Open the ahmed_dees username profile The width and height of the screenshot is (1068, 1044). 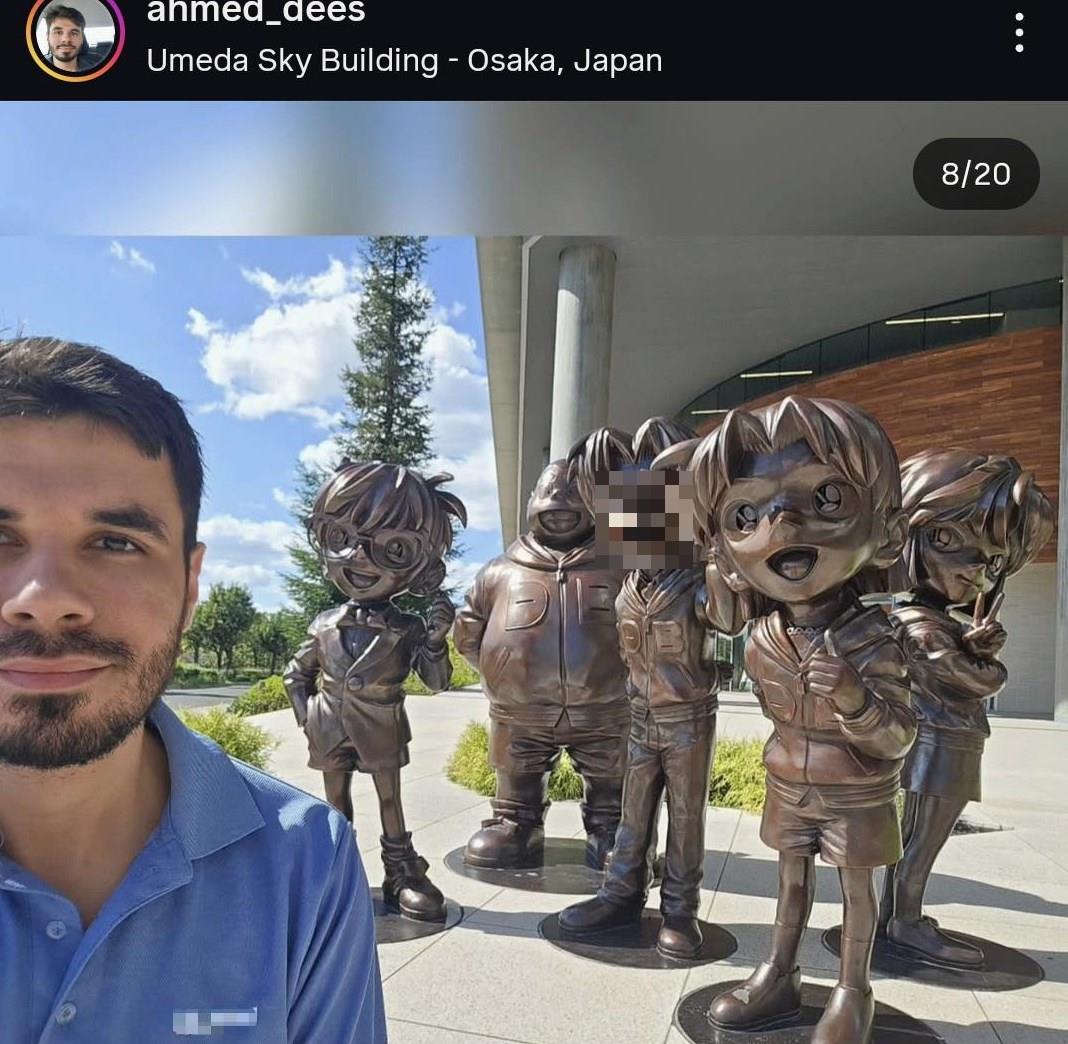(256, 12)
